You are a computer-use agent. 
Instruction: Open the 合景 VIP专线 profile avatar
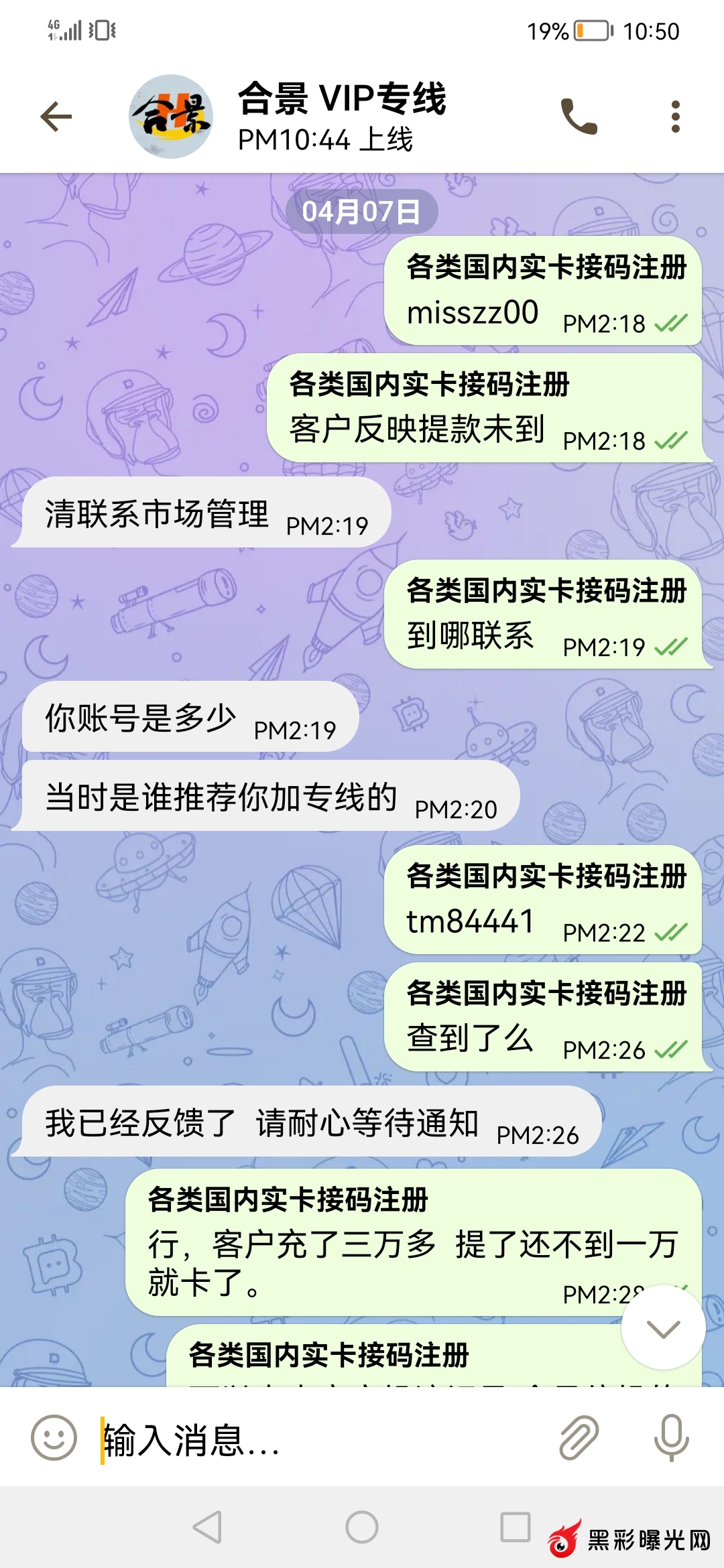[x=171, y=117]
